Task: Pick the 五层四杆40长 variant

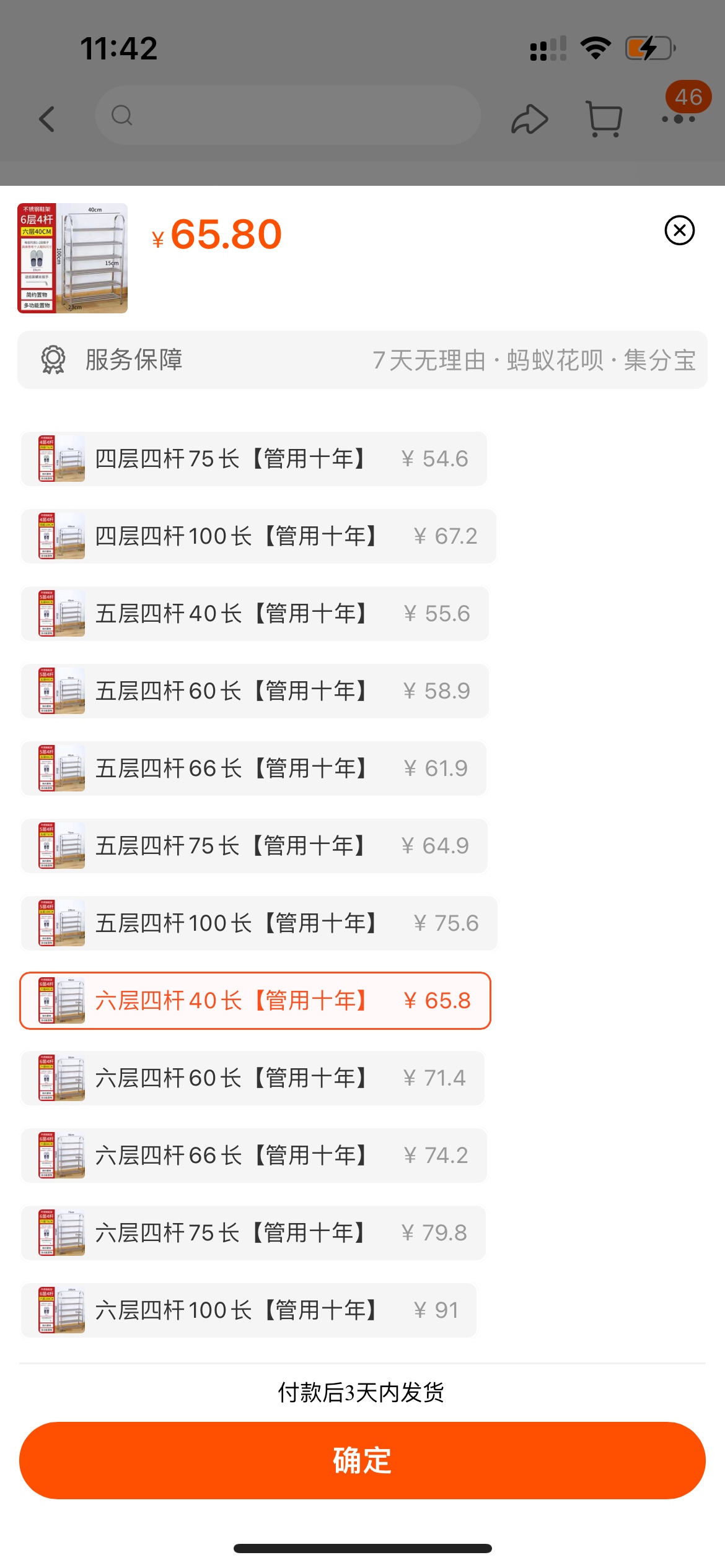Action: tap(255, 614)
